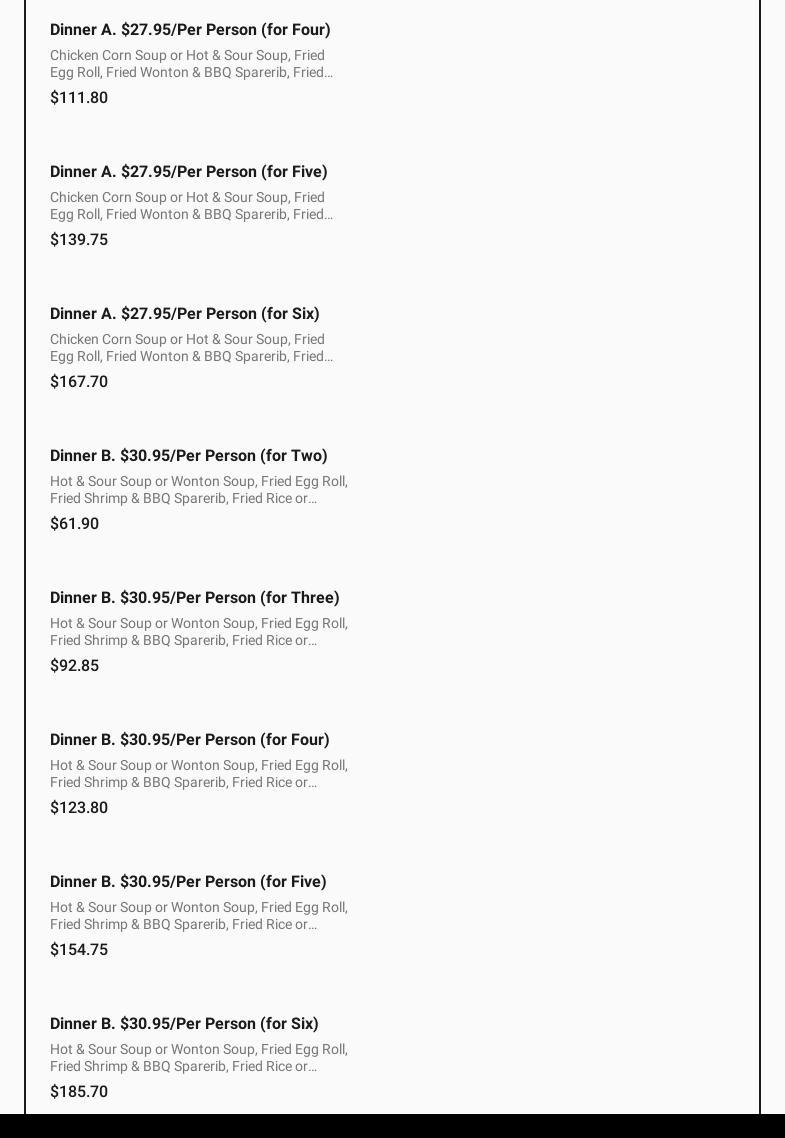Open Dinner B for Five details
The image size is (785, 1138).
pyautogui.click(x=188, y=882)
